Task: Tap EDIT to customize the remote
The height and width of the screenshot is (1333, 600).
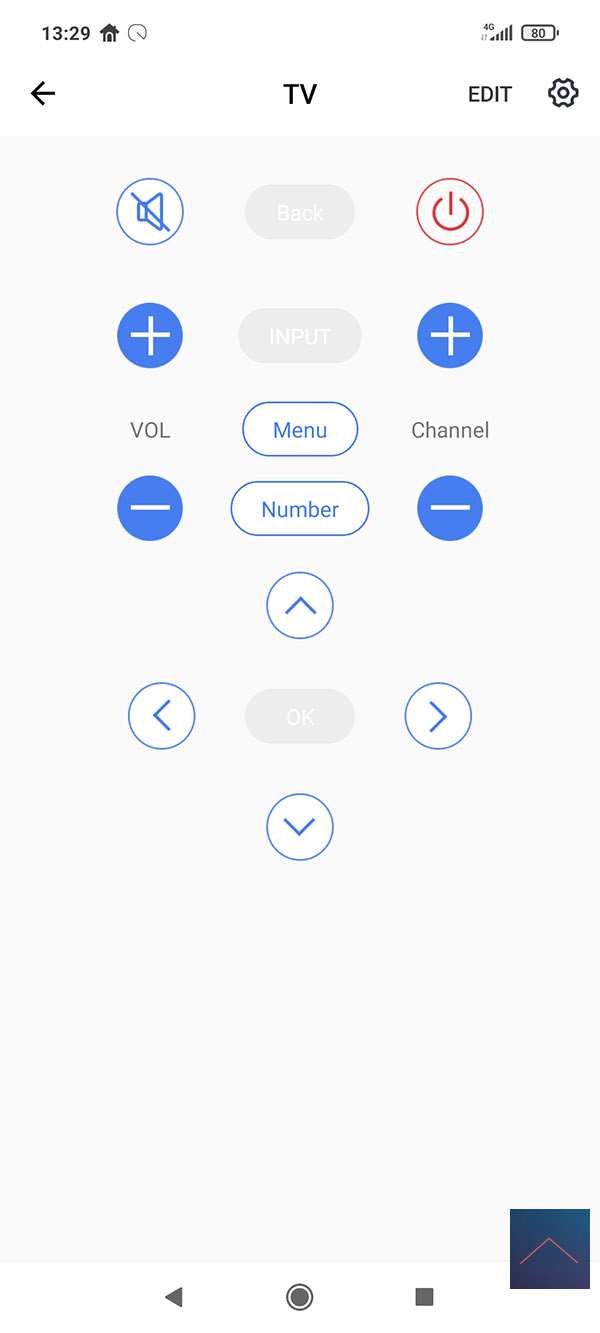Action: (x=489, y=94)
